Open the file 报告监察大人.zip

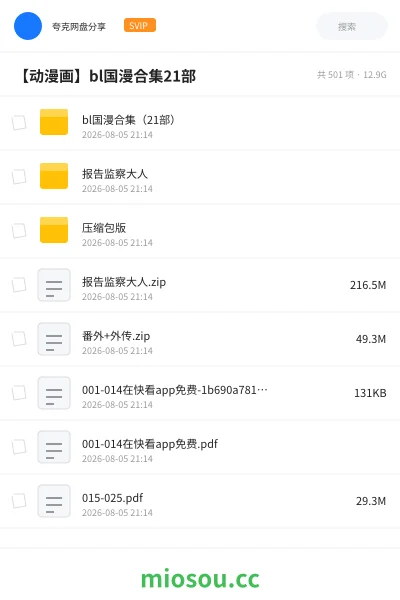tap(200, 285)
